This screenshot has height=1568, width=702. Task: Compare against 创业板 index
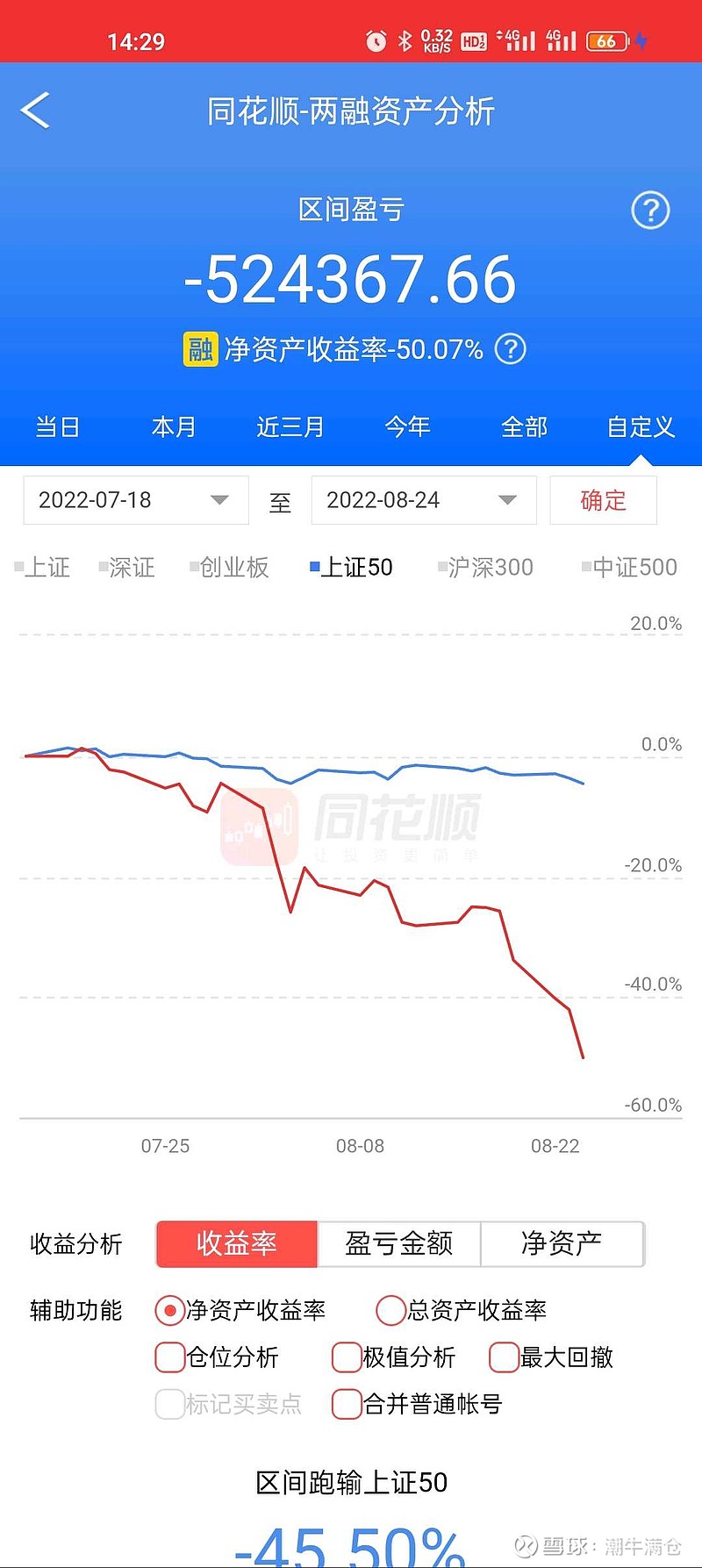click(230, 568)
